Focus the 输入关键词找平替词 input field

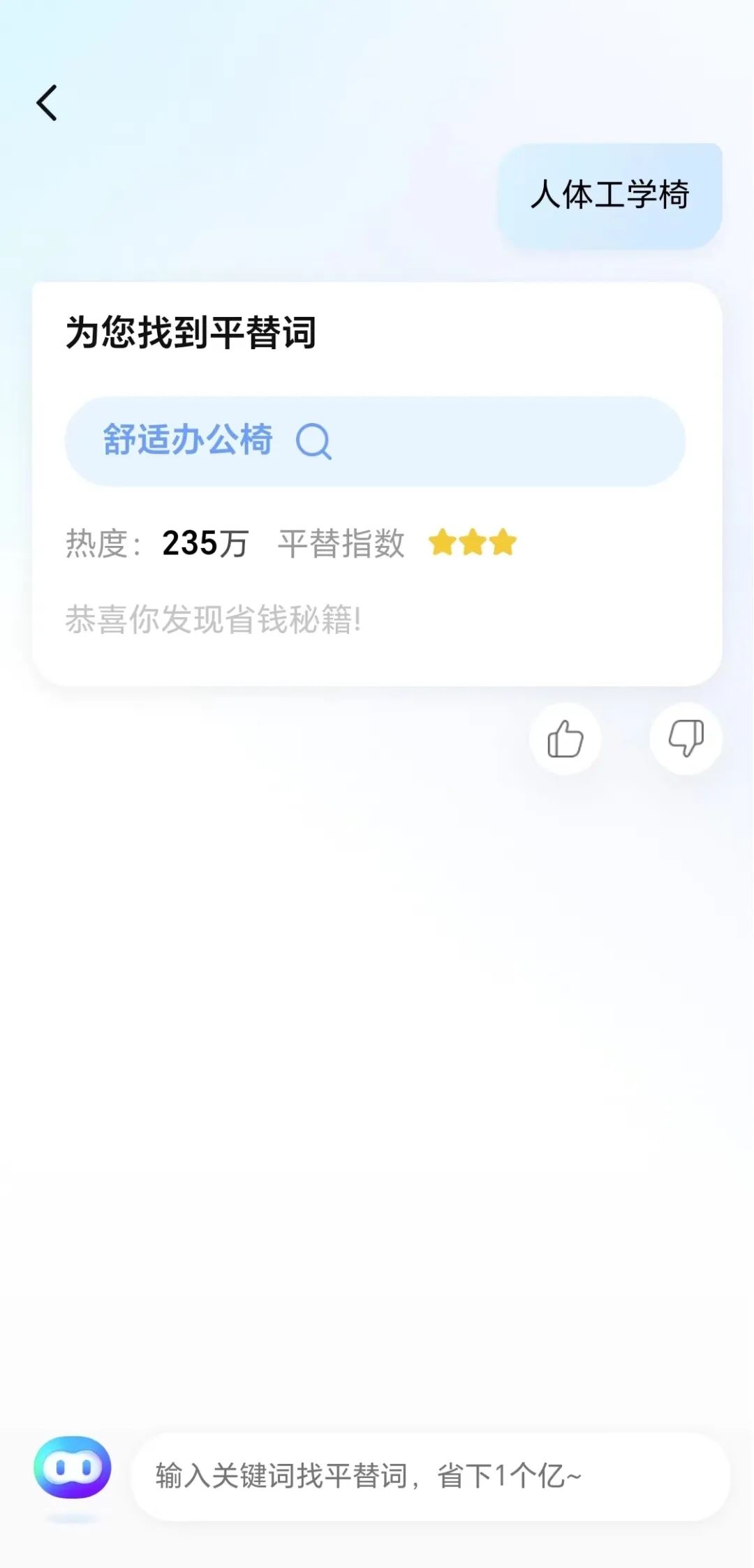430,1477
